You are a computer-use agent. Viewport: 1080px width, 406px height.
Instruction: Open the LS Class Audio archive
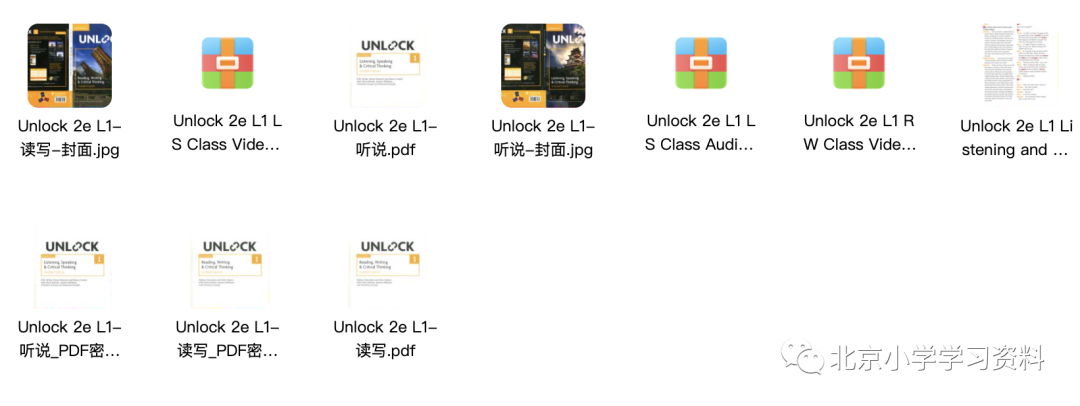(x=700, y=63)
